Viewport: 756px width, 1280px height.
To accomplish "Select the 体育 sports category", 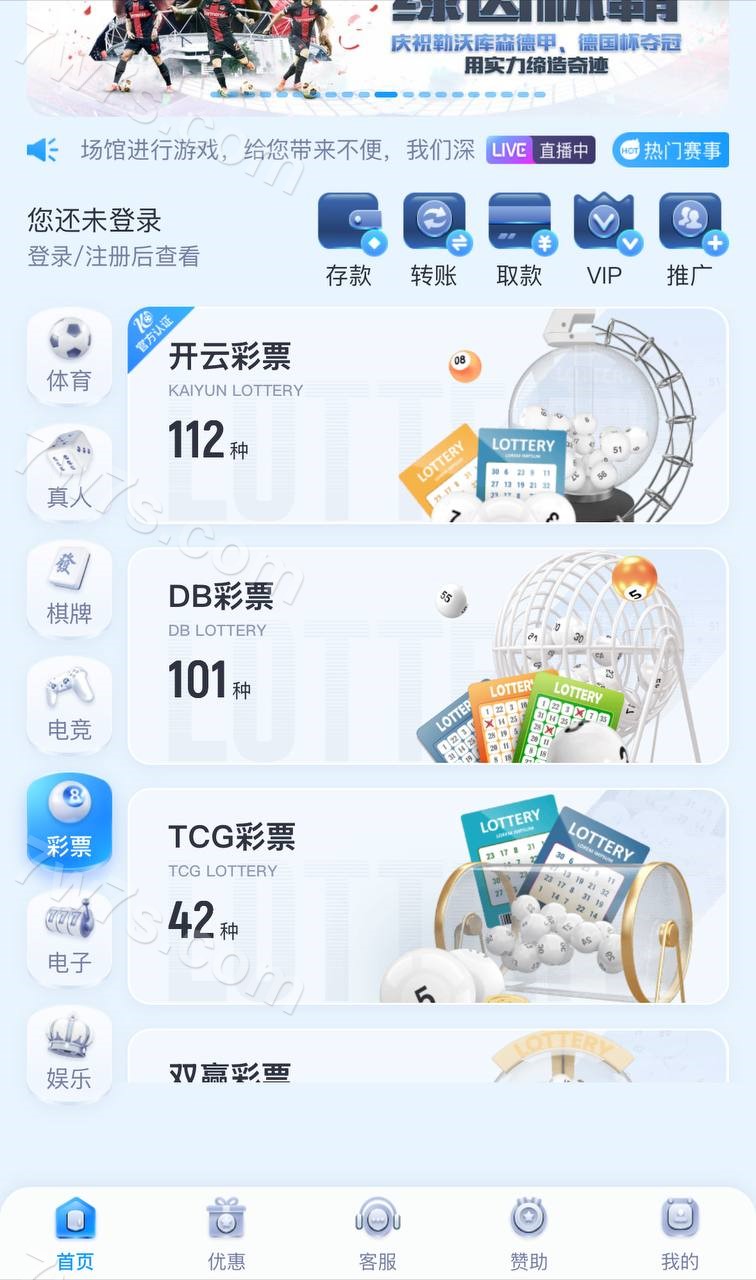I will click(x=69, y=356).
